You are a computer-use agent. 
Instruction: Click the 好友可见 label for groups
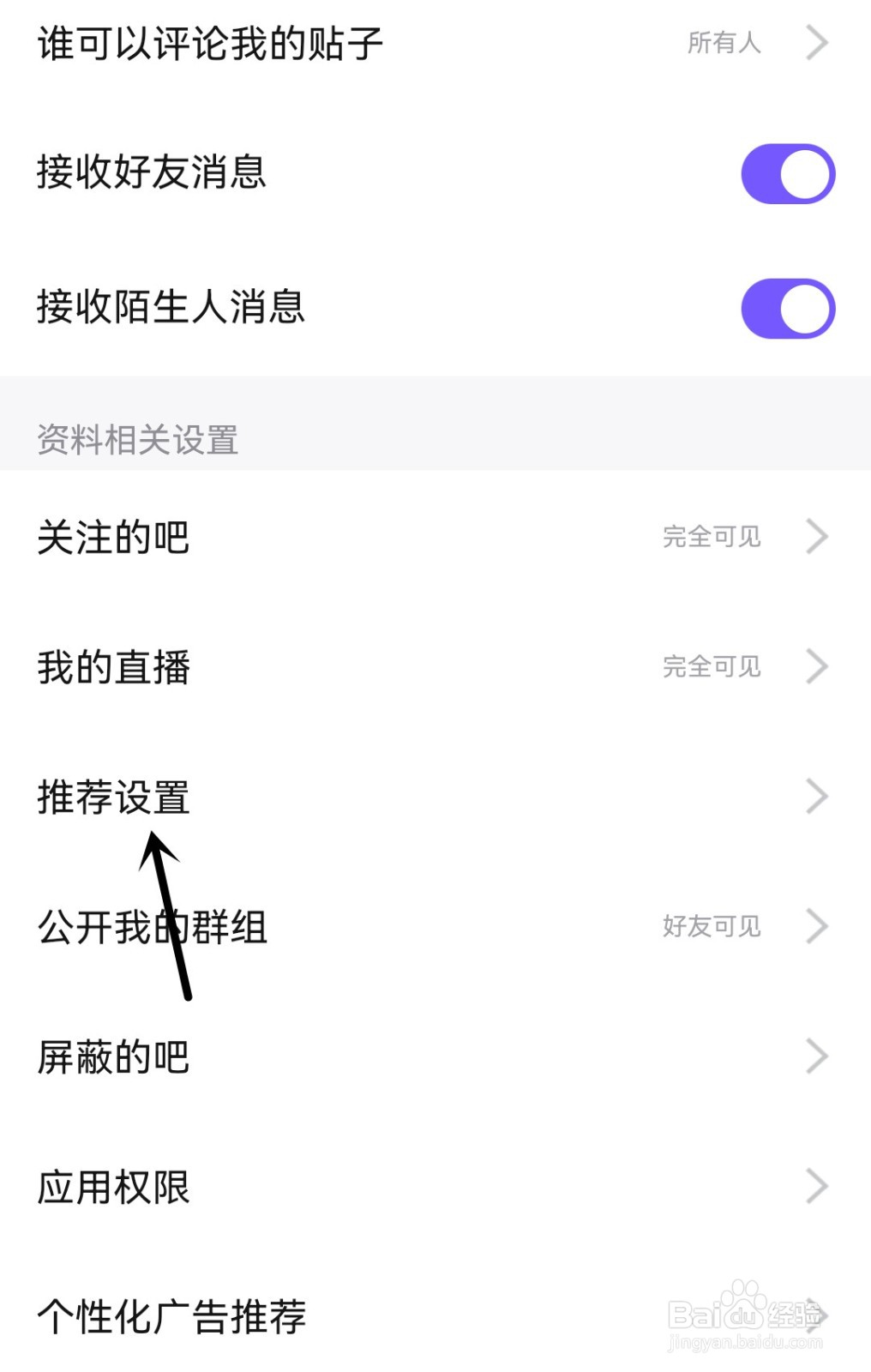(710, 926)
